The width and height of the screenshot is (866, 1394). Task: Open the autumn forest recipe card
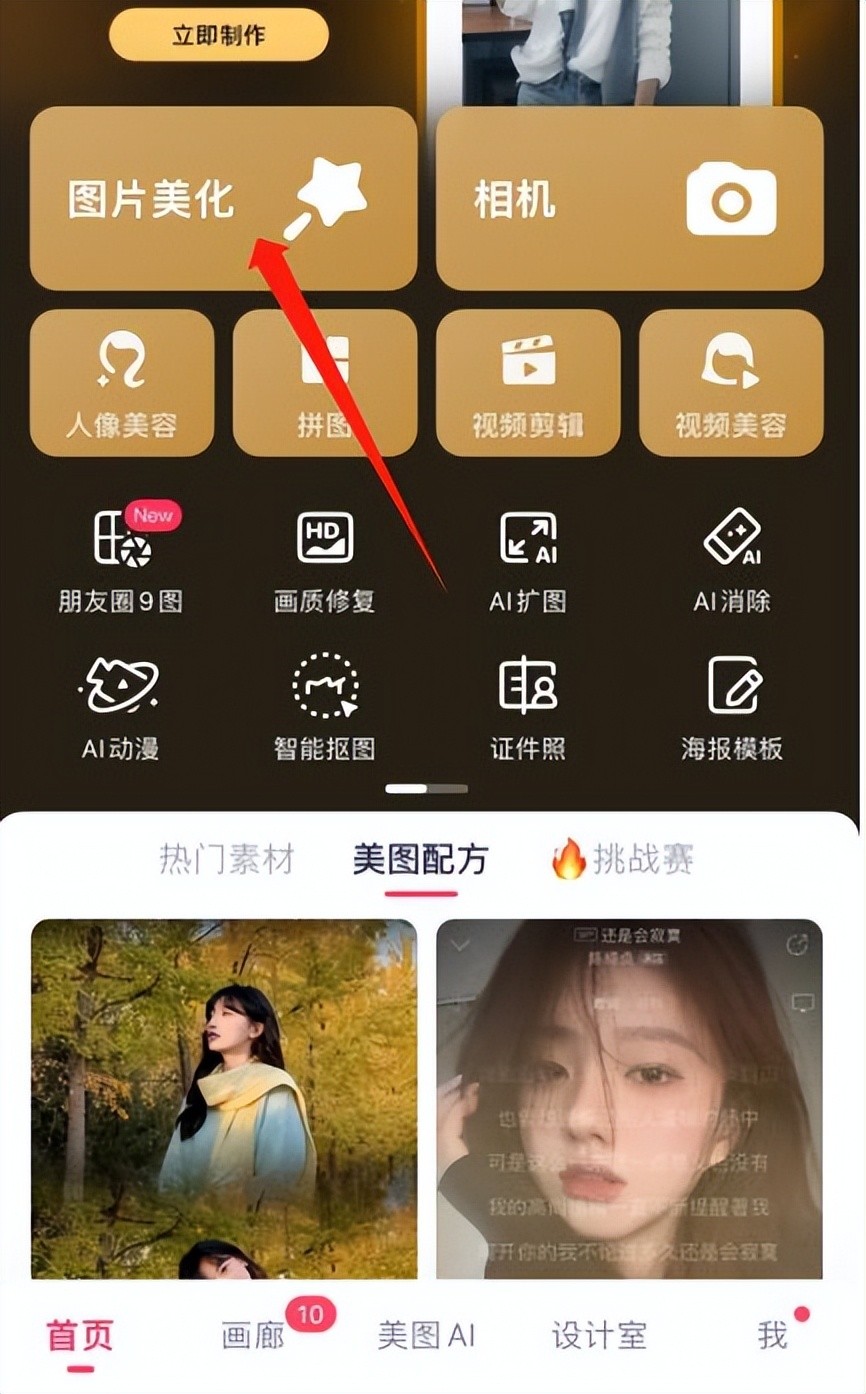pos(224,1098)
